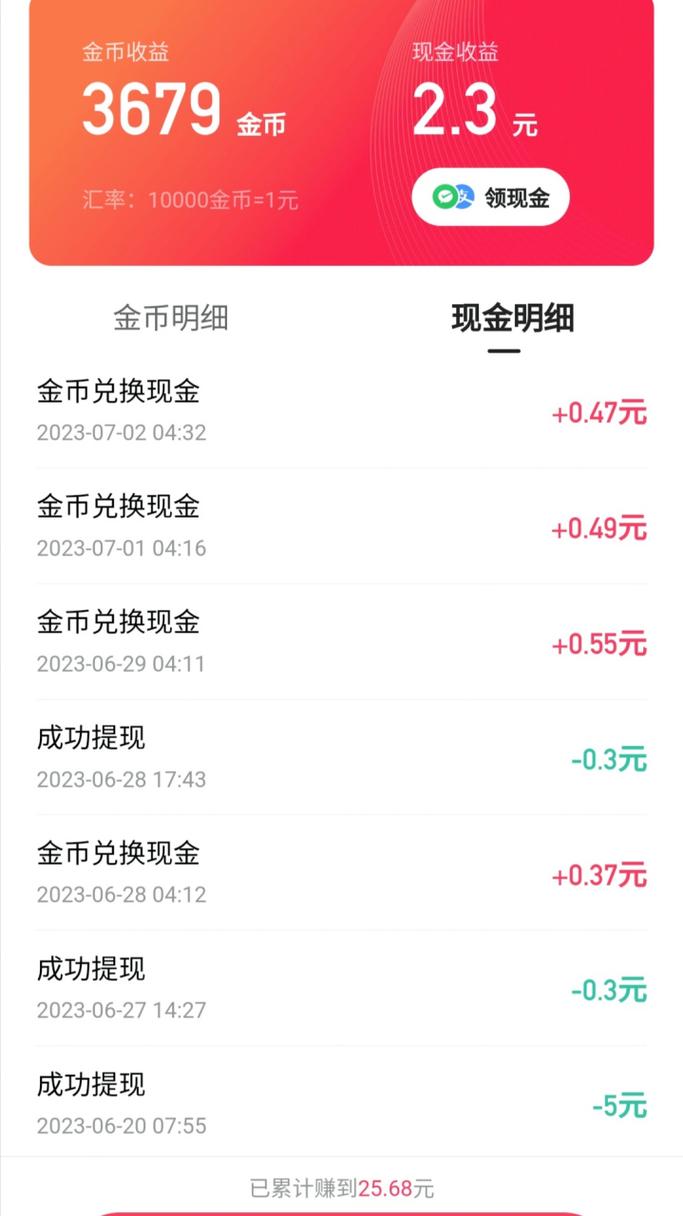Select the 现金明细 tab

tap(513, 319)
